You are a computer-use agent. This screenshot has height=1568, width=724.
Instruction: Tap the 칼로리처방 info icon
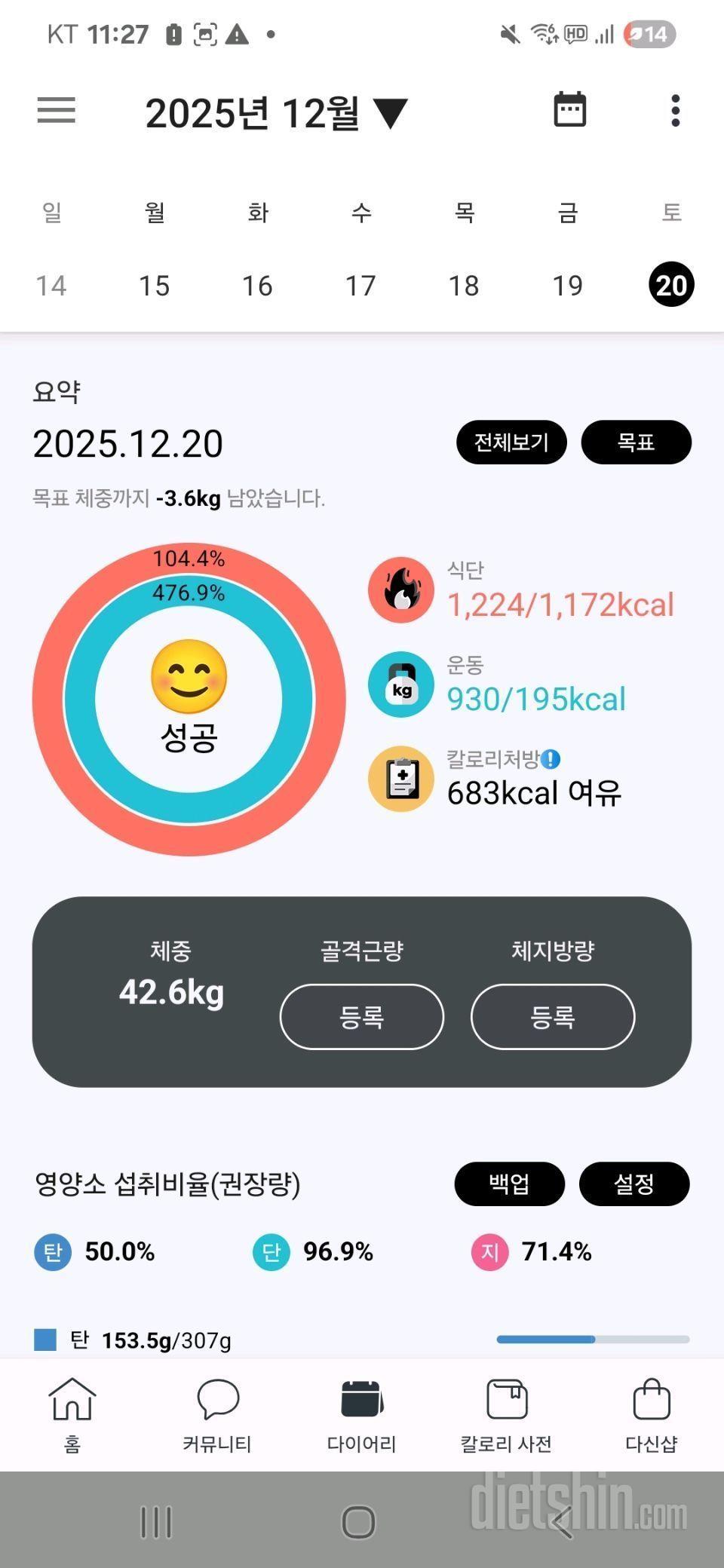point(551,759)
